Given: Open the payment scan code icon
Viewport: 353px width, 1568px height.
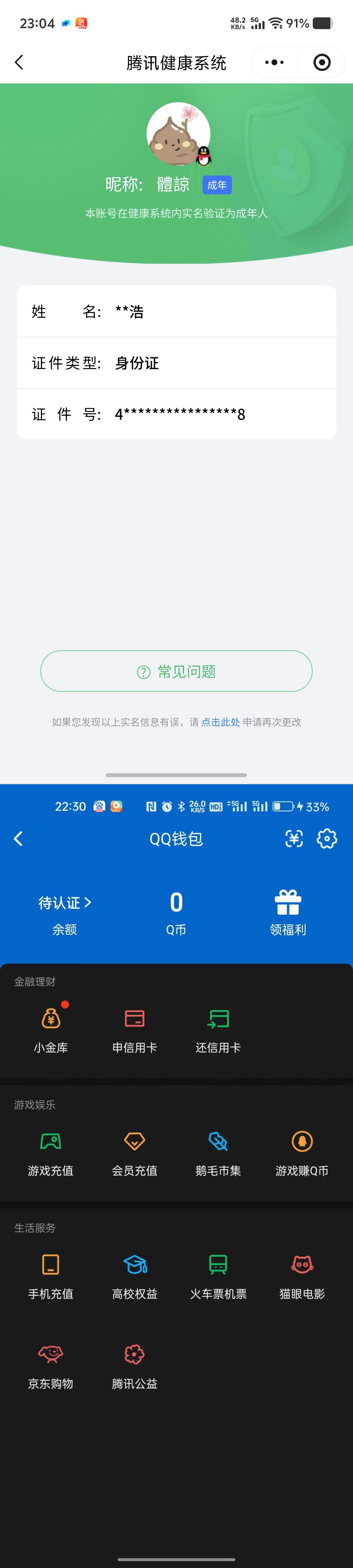Looking at the screenshot, I should point(294,839).
